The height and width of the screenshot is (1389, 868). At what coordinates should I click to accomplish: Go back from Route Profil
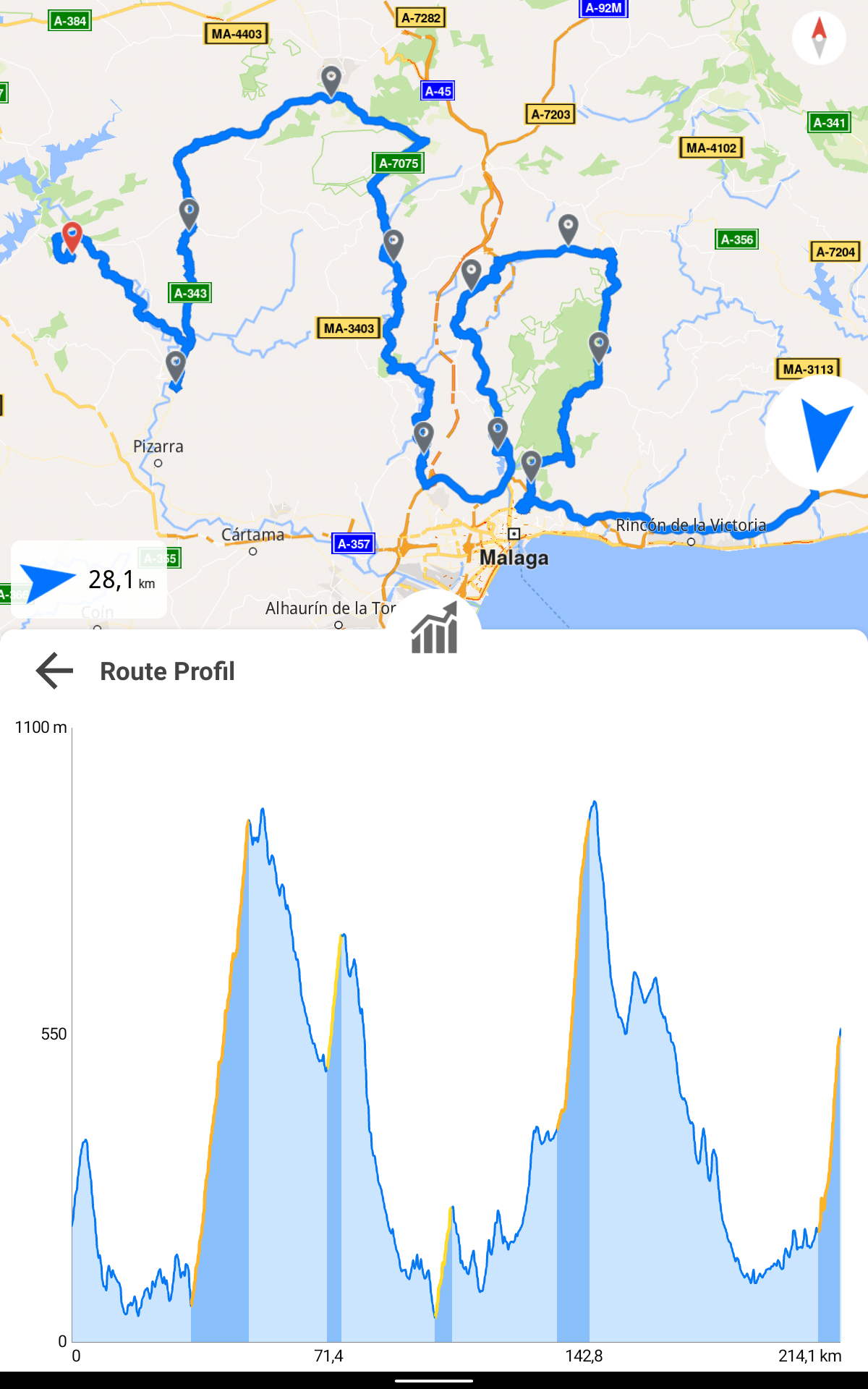[x=55, y=671]
